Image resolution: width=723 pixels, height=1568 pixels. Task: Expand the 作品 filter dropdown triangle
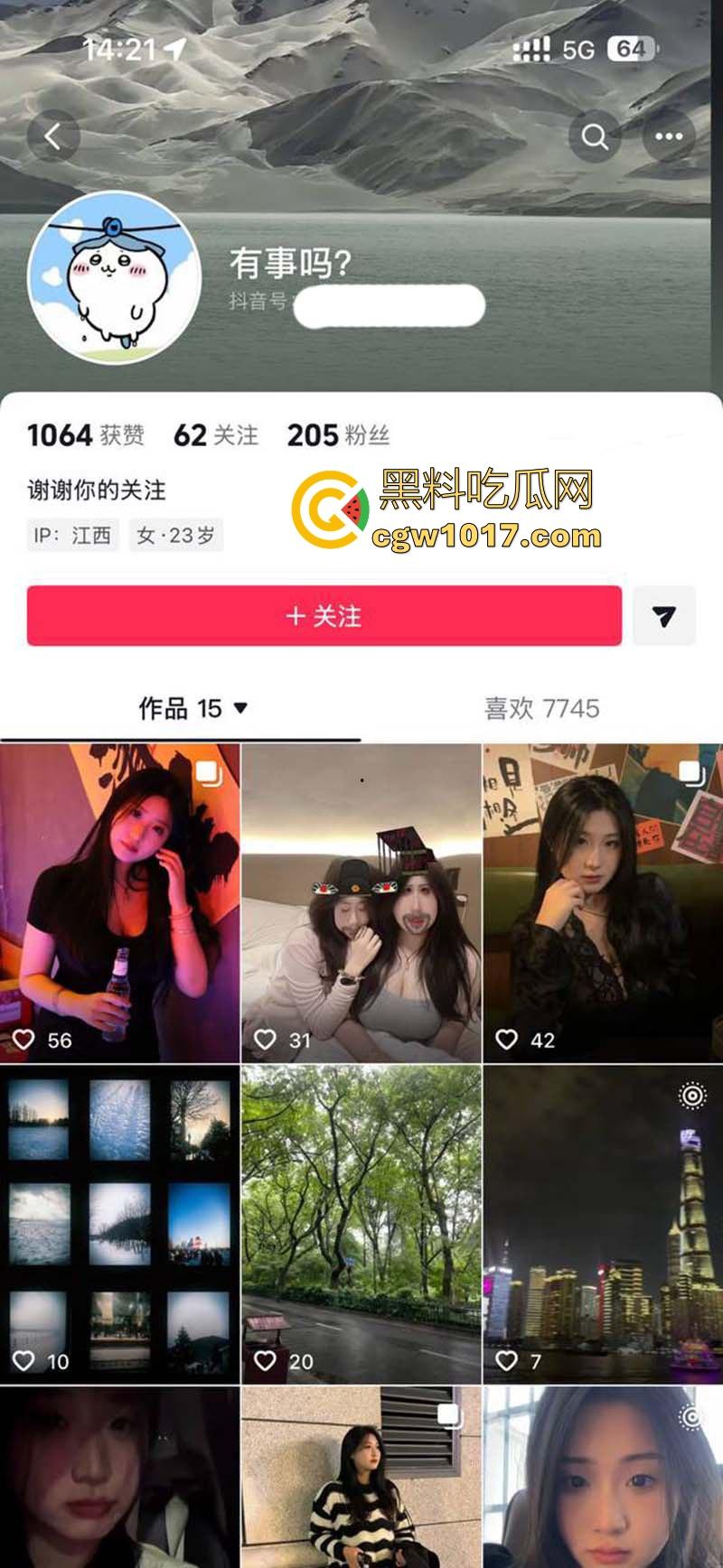point(239,709)
